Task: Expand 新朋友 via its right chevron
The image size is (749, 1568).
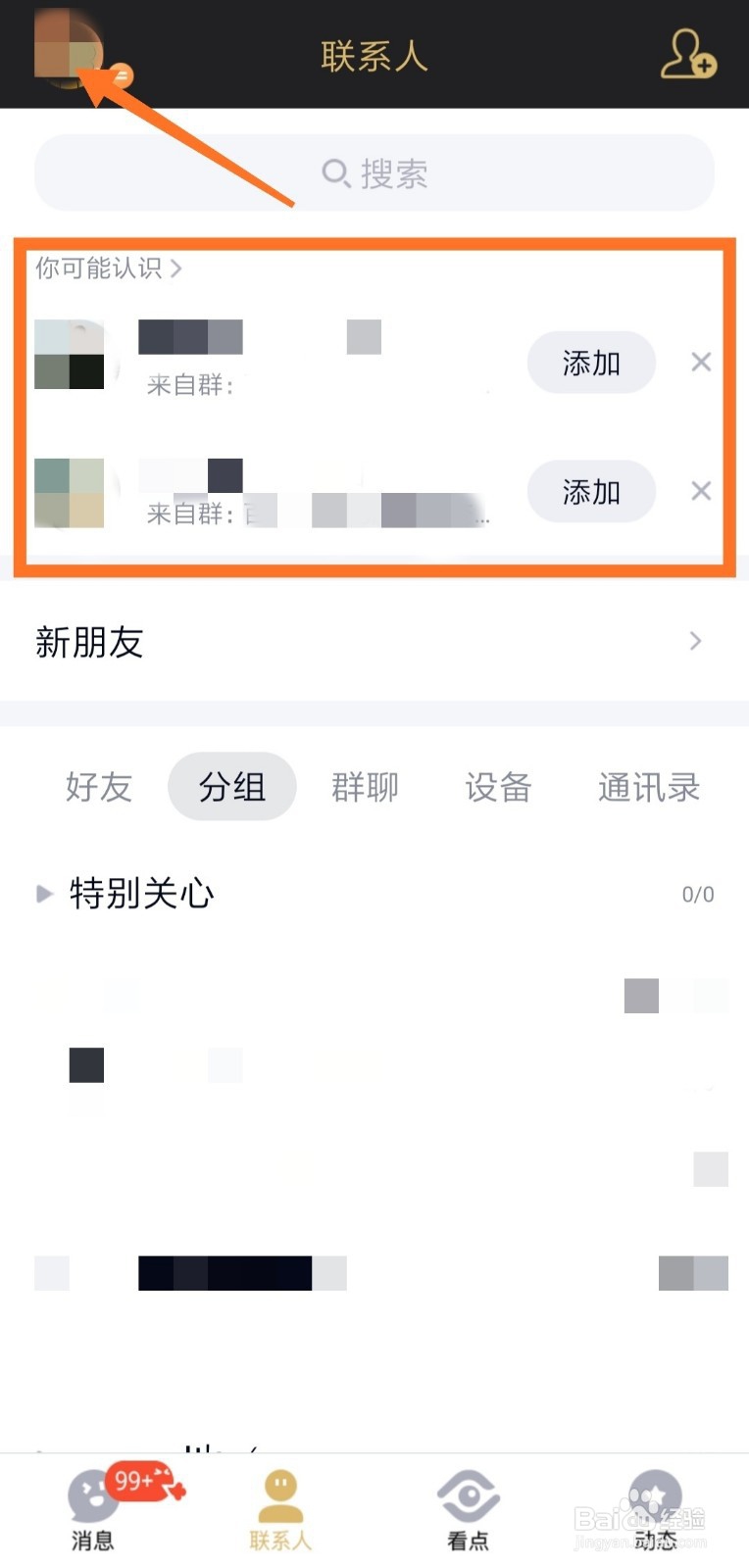Action: (x=695, y=641)
